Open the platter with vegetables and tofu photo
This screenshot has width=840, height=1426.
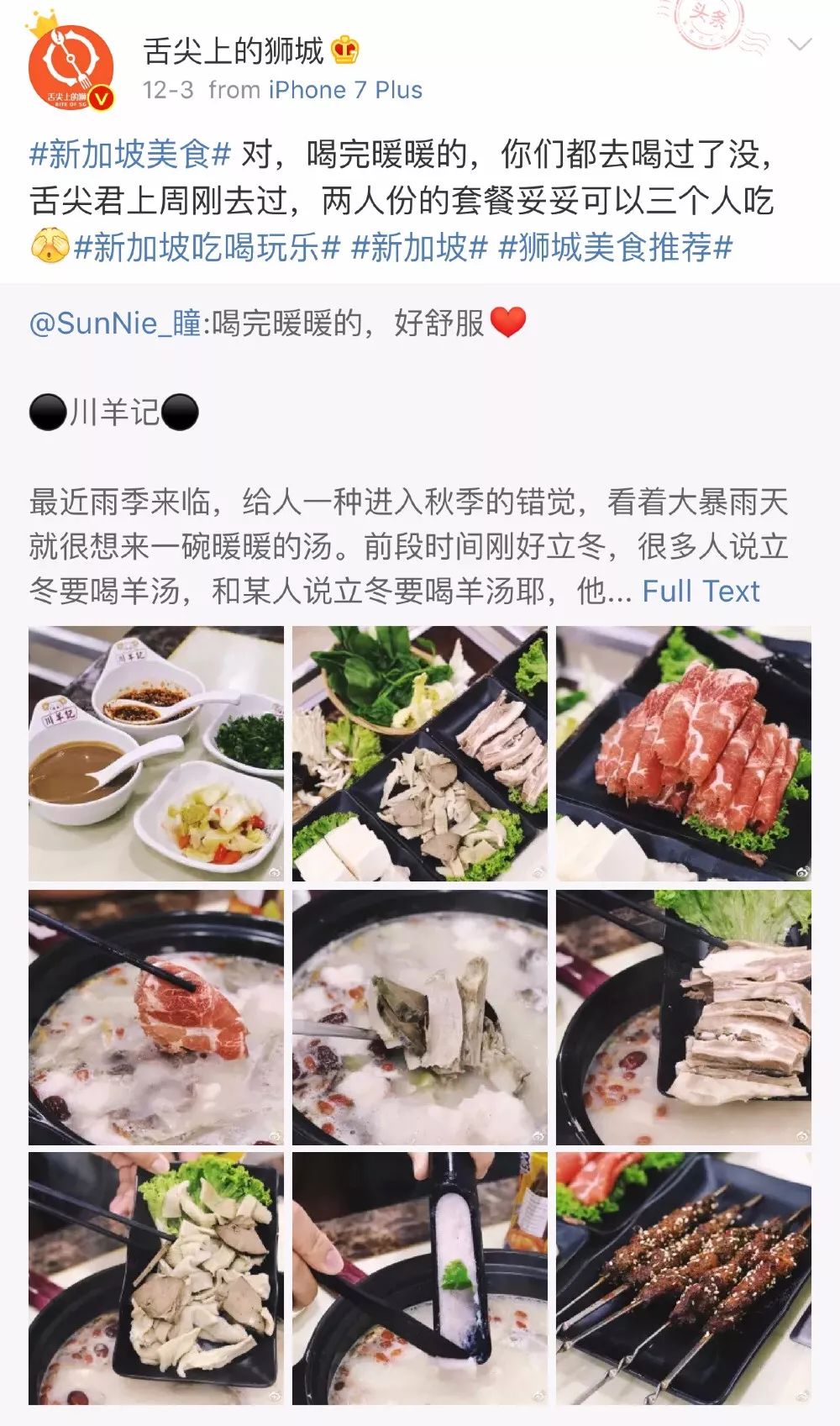point(420,753)
